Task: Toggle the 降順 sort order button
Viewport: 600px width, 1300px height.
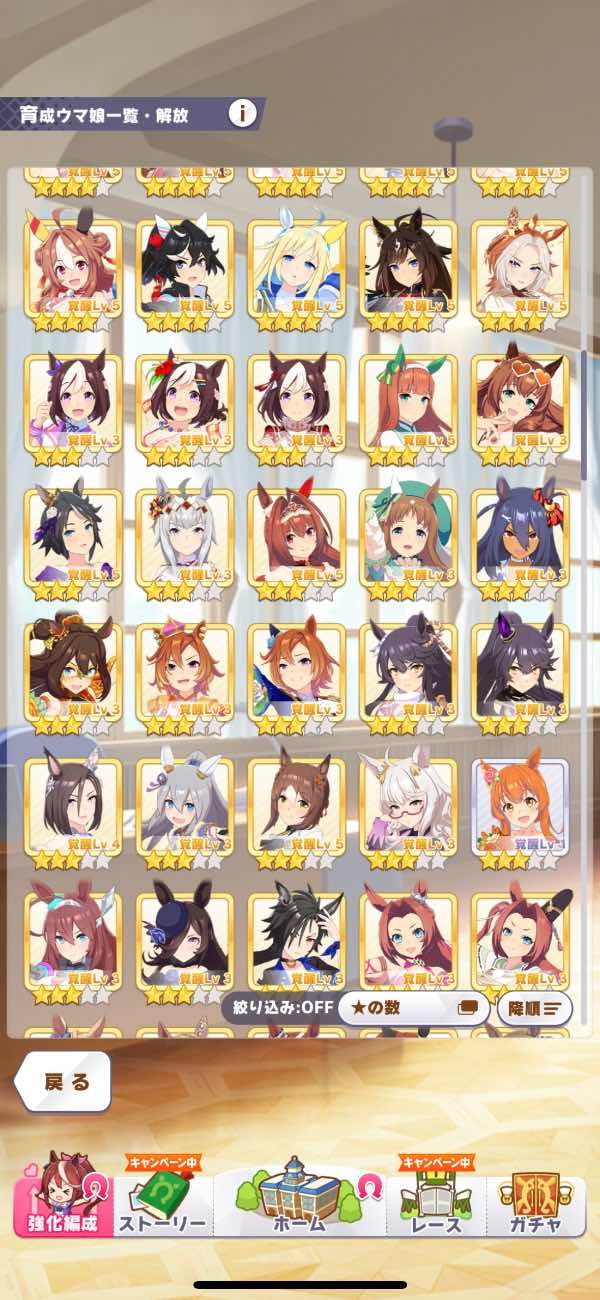Action: coord(533,1008)
